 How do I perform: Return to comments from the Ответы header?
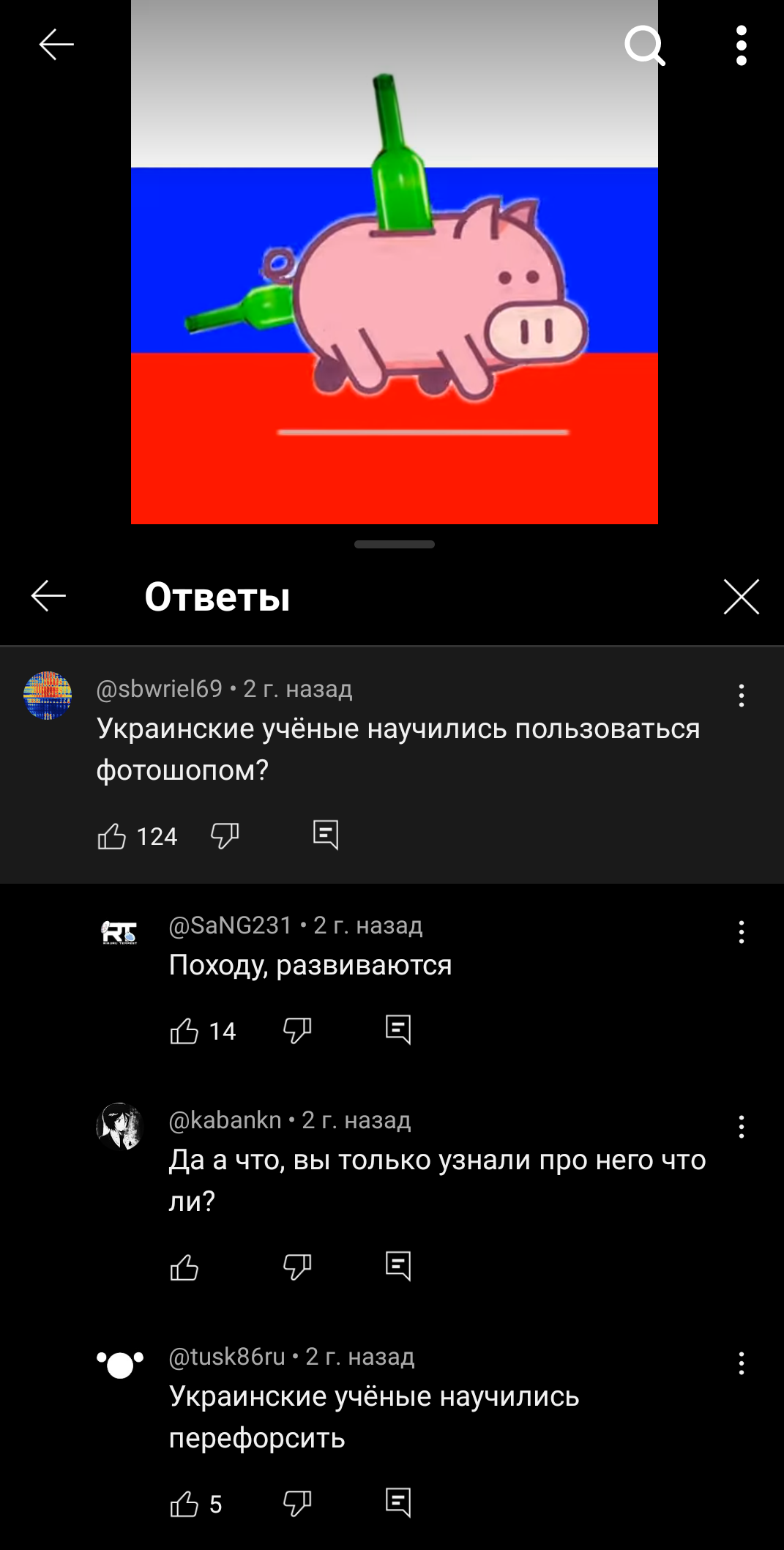49,596
